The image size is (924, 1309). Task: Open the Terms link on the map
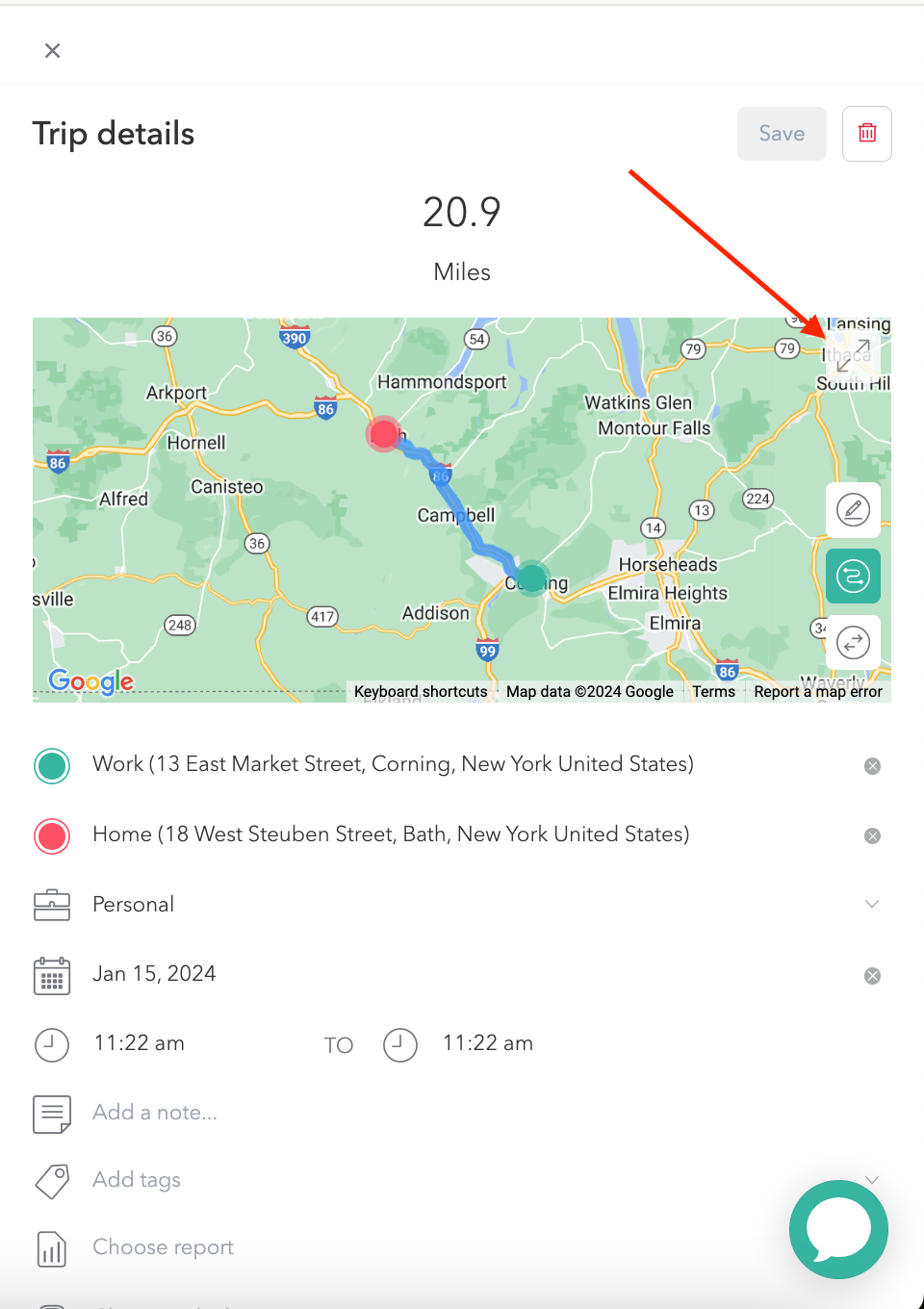coord(713,692)
